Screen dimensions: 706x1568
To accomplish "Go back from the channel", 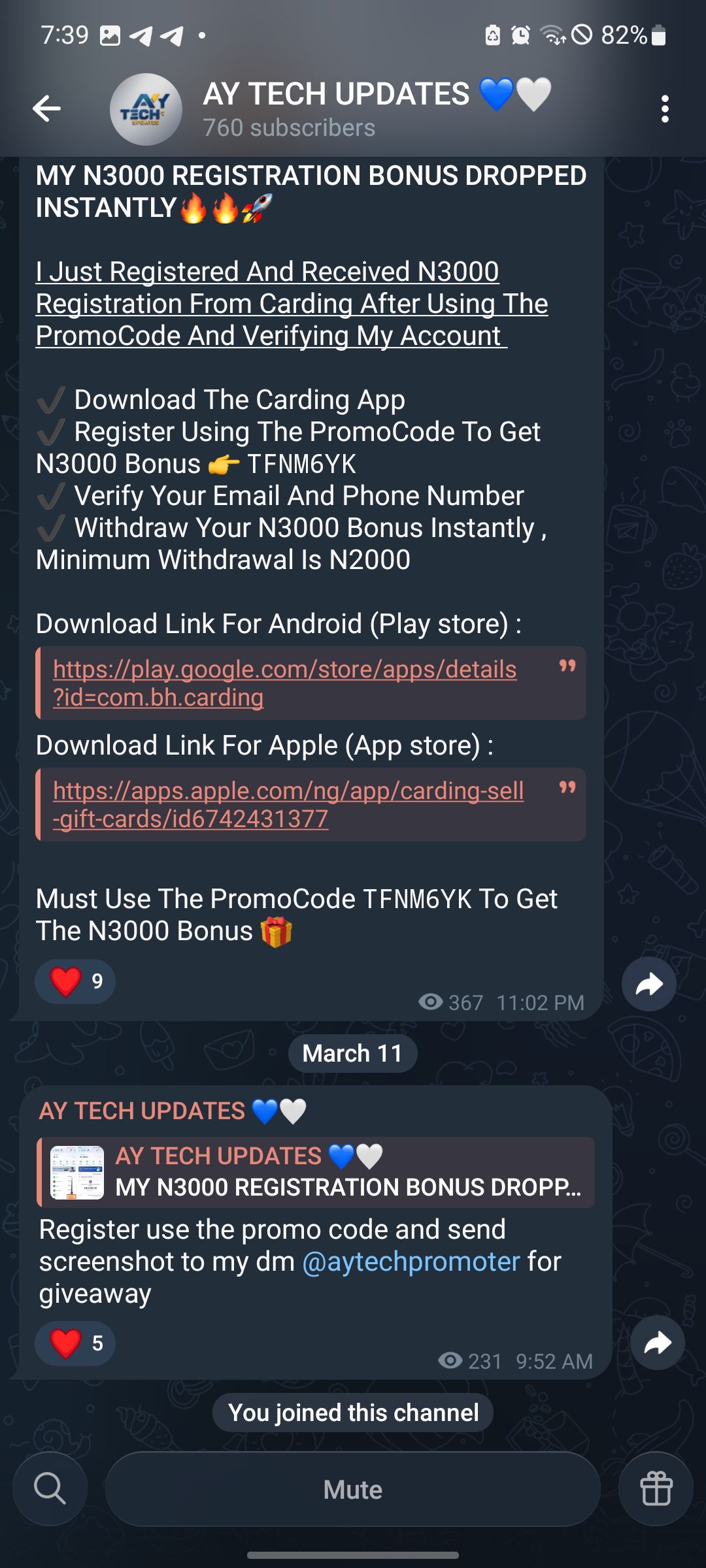I will pyautogui.click(x=47, y=108).
